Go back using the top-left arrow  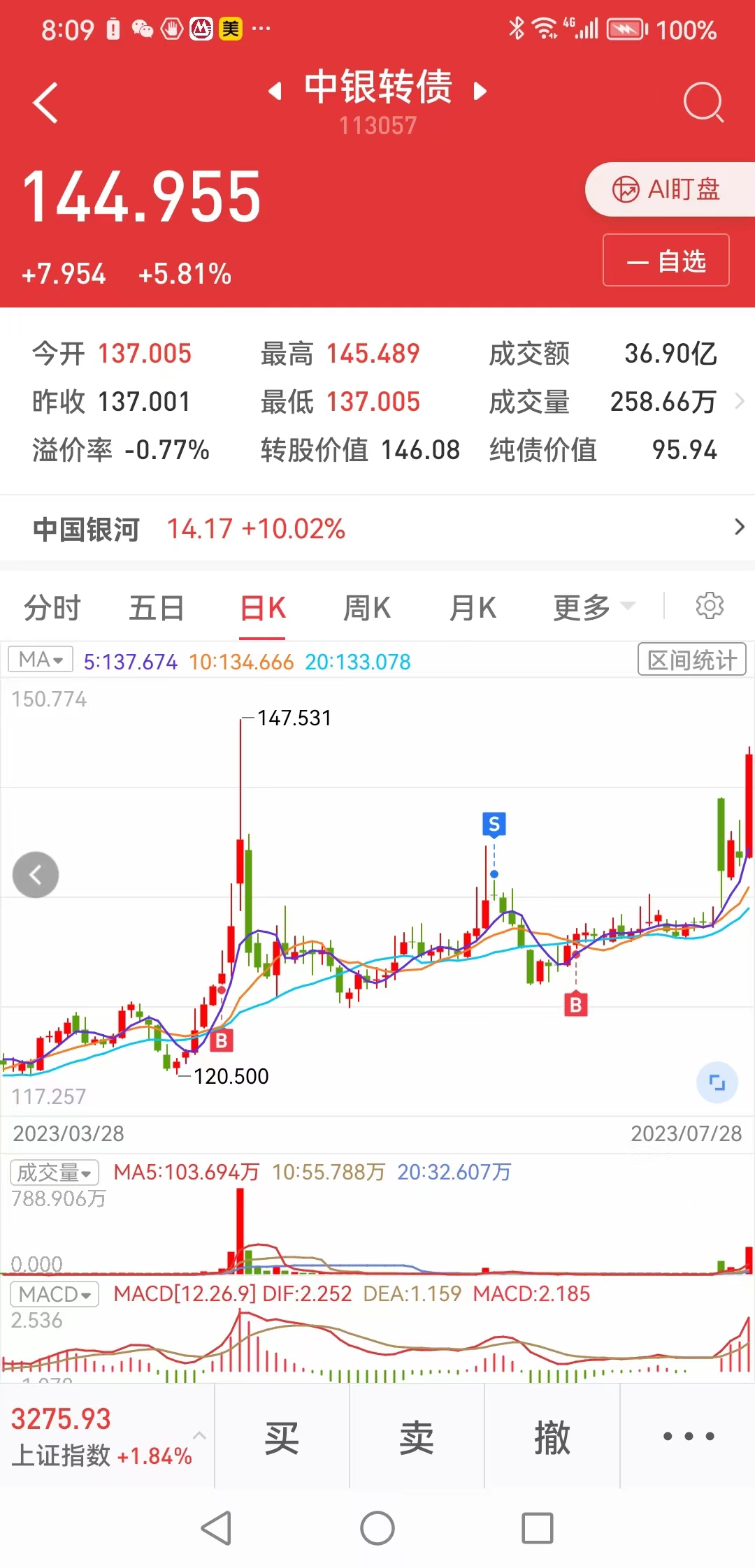pos(45,103)
